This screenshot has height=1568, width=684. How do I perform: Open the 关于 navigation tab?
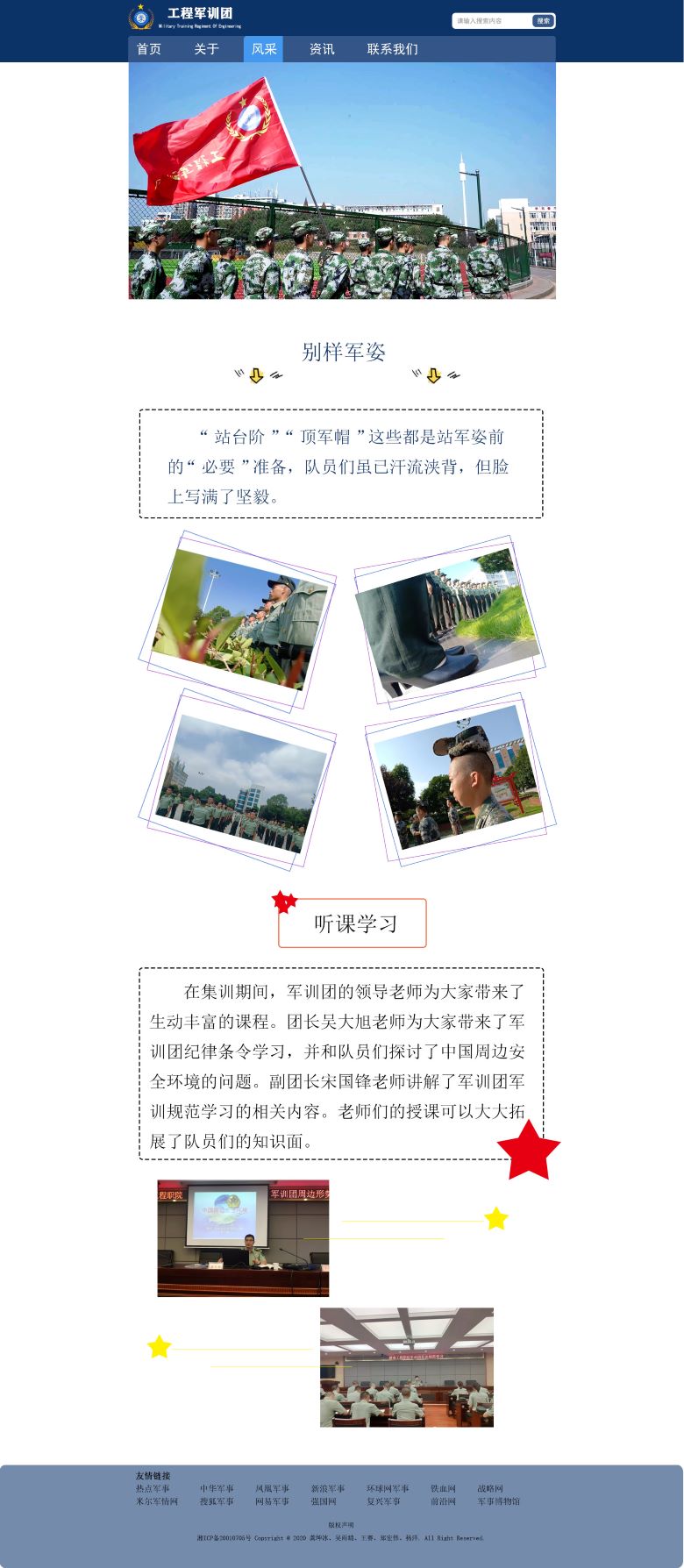point(206,49)
